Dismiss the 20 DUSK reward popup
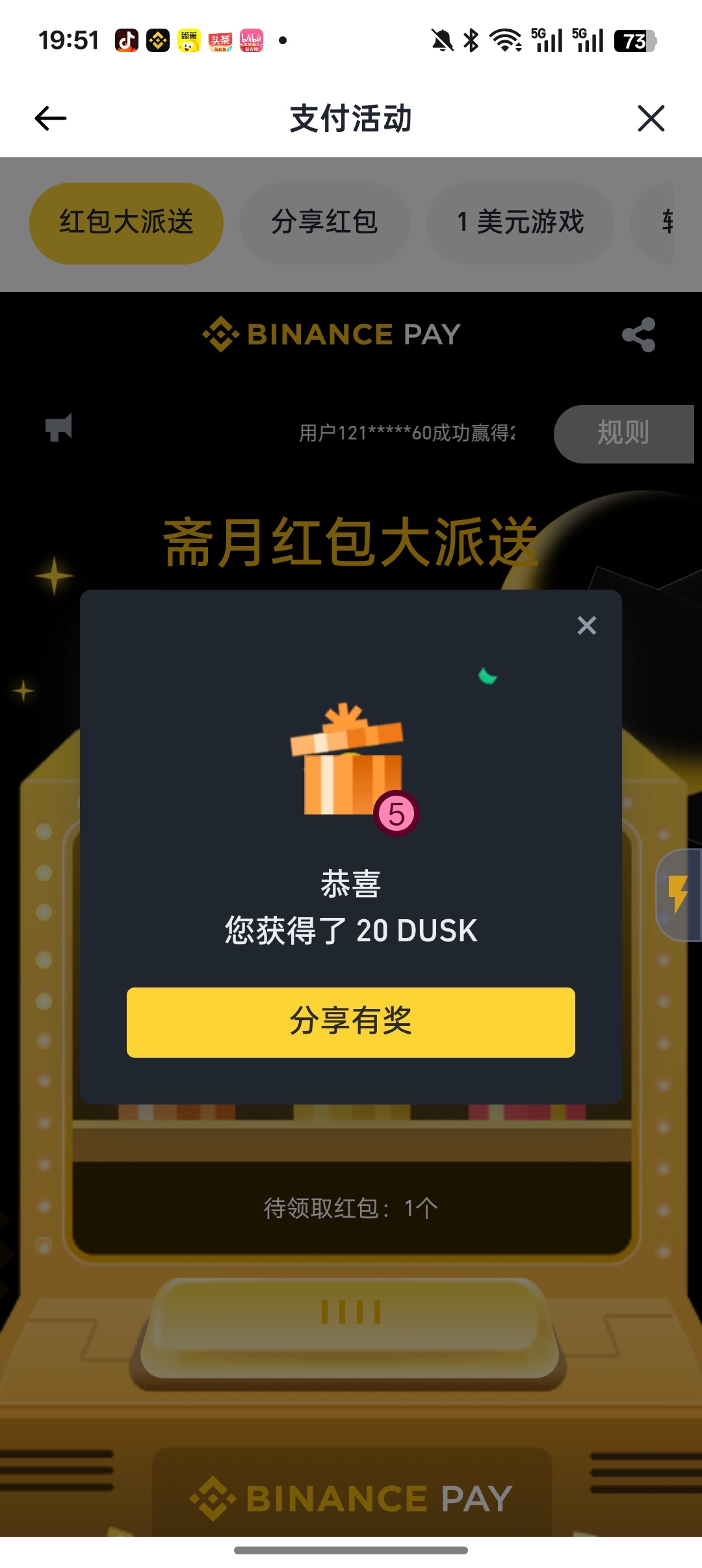 click(x=586, y=625)
